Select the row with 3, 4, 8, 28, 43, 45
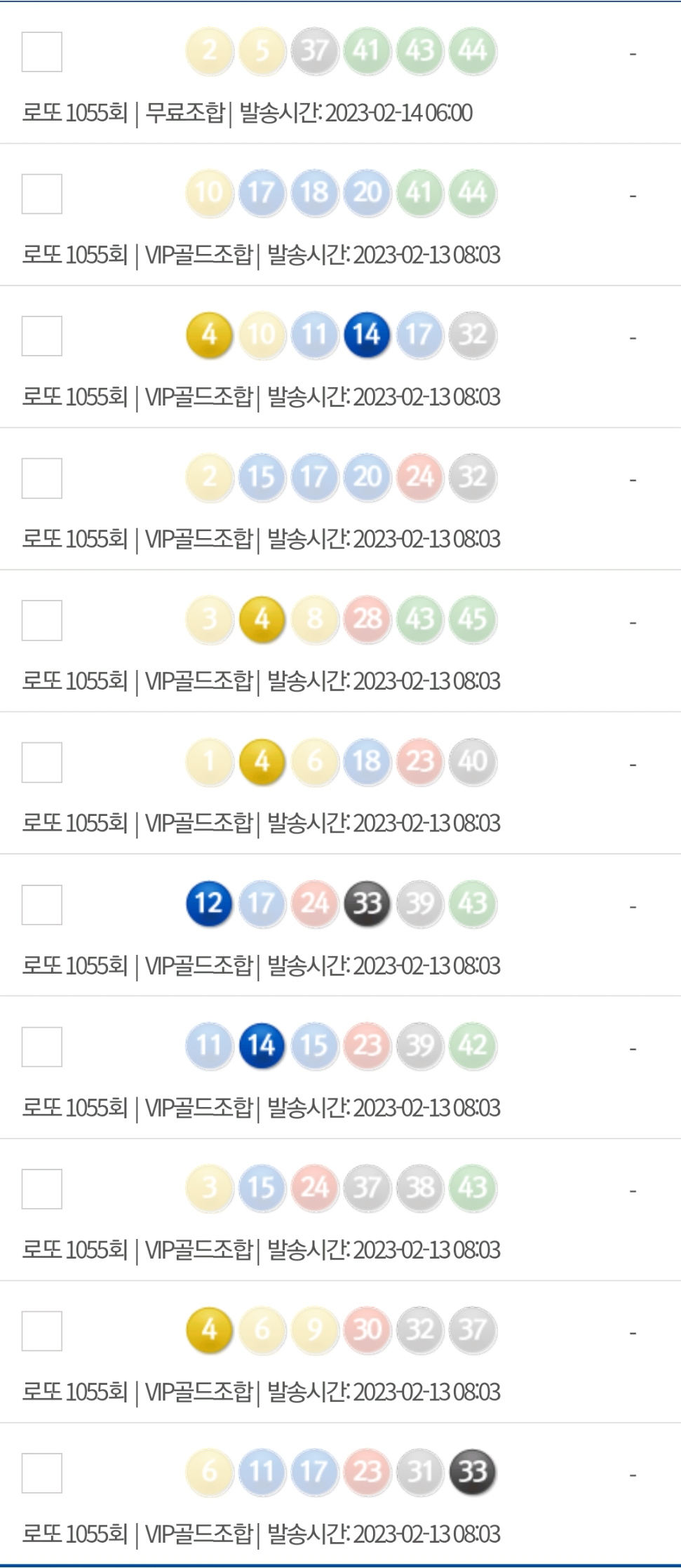 (x=42, y=620)
